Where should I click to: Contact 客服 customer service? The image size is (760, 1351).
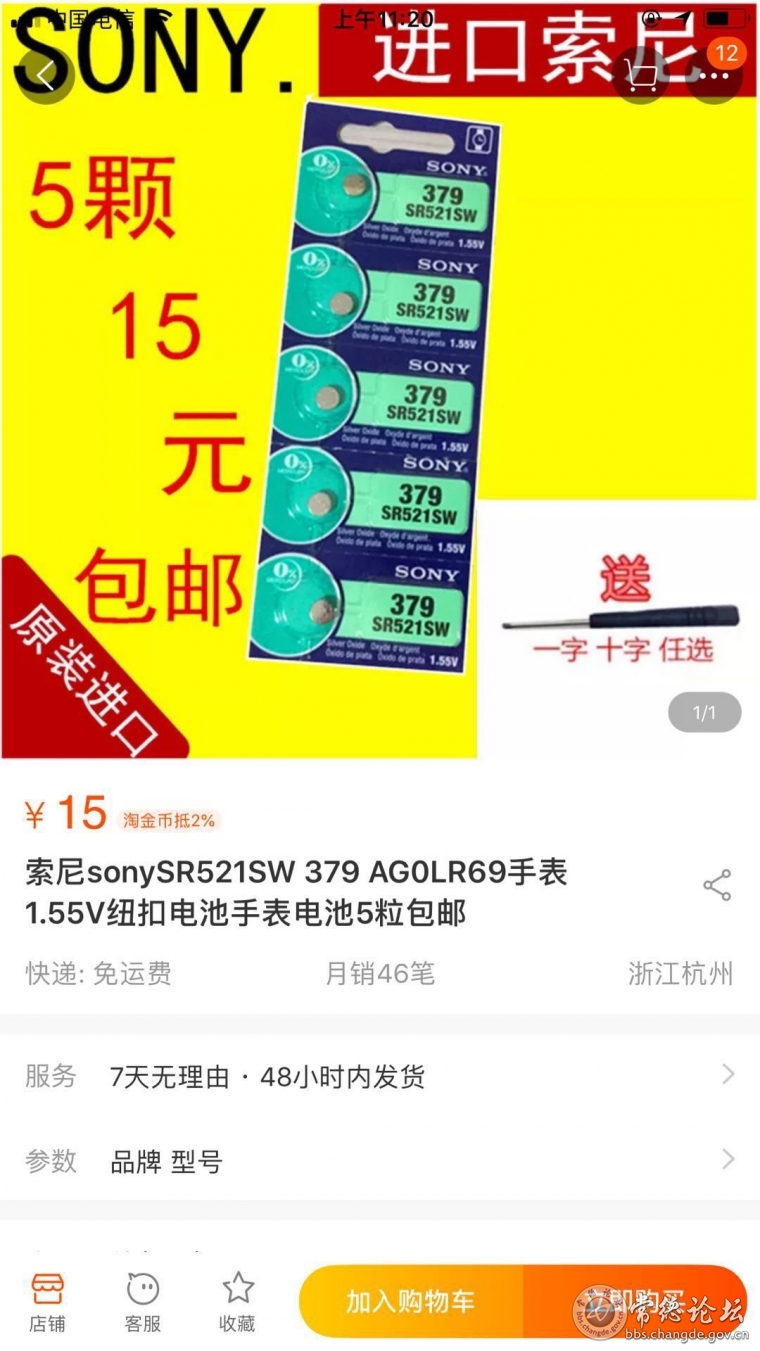click(143, 1302)
